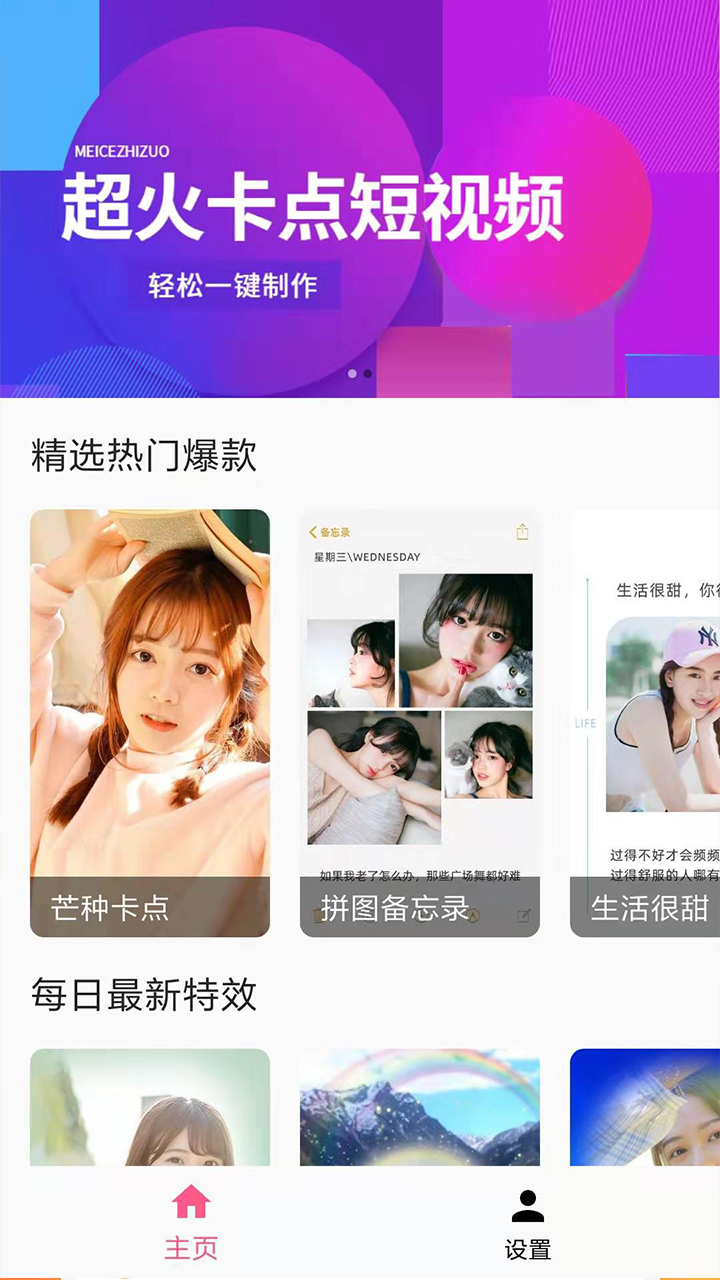Open the rainbow mountain effect tile
This screenshot has width=720, height=1280.
click(x=420, y=1107)
